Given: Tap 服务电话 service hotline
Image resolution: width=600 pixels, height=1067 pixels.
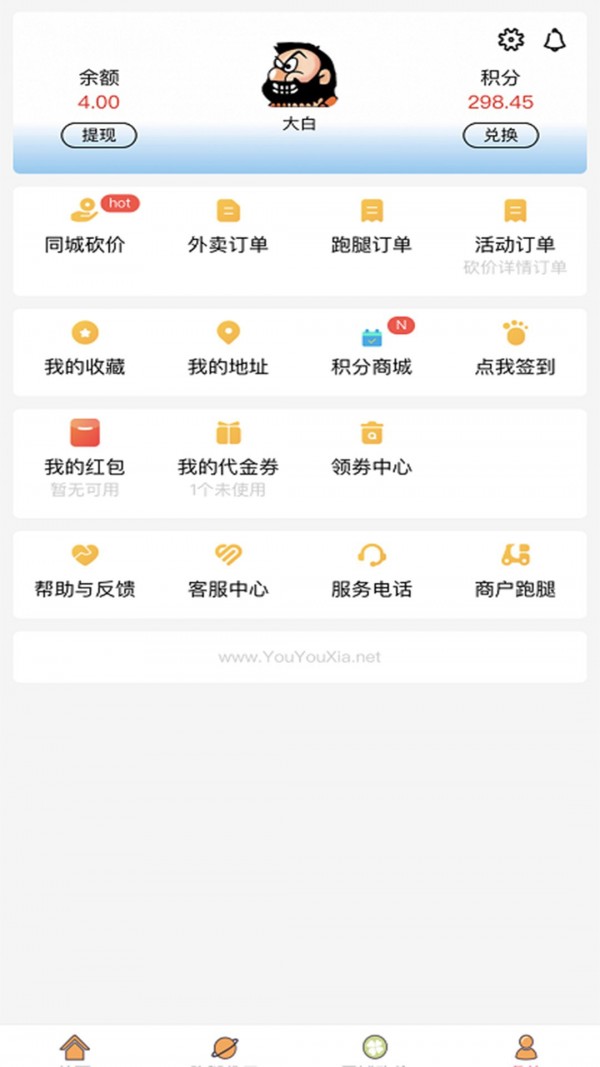Looking at the screenshot, I should [371, 572].
